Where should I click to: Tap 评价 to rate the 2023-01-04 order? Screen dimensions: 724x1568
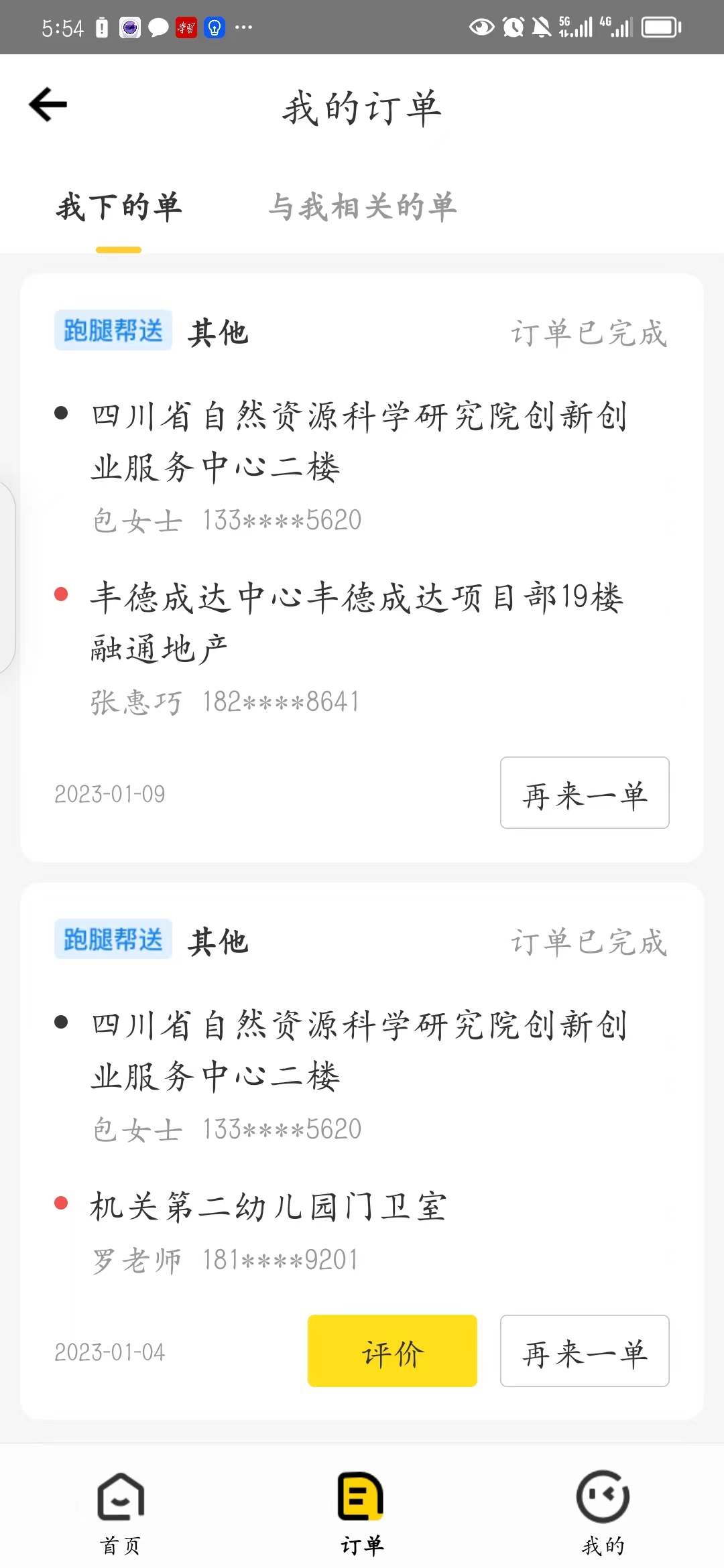coord(392,1351)
